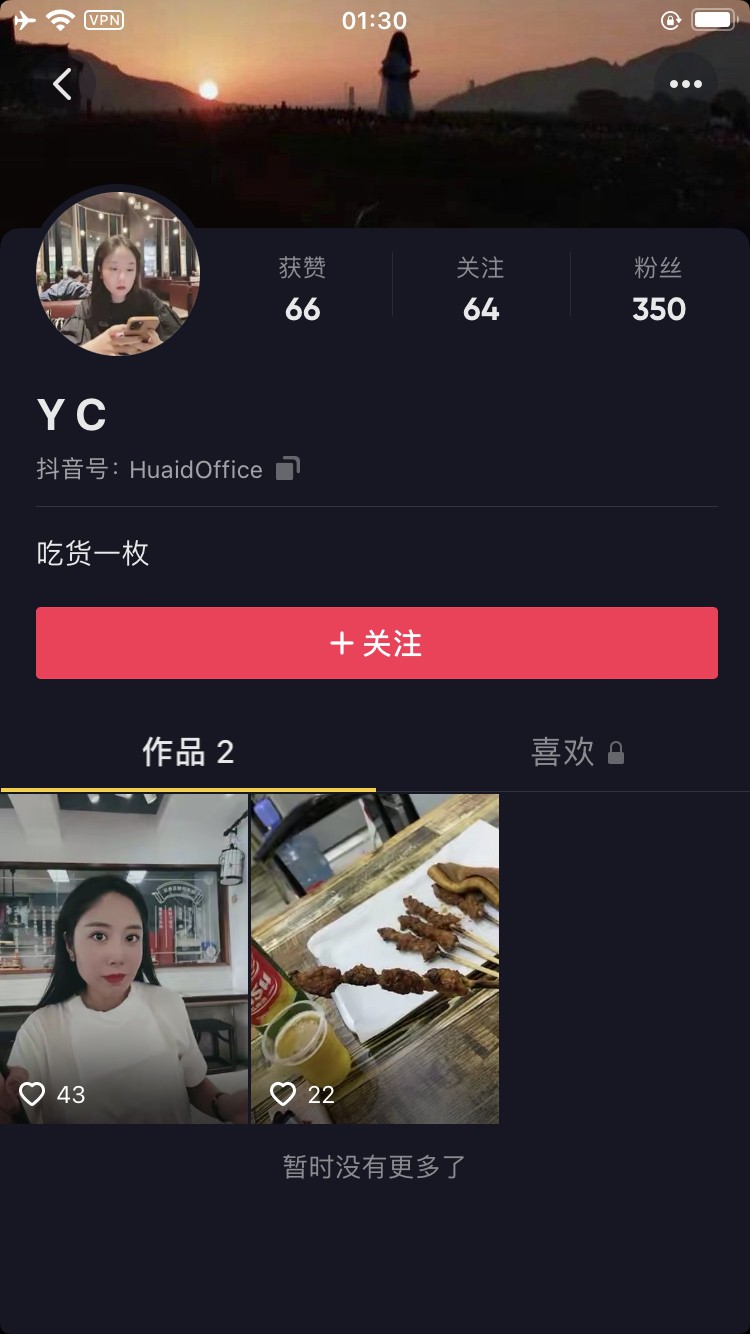This screenshot has height=1334, width=750.
Task: Open the round profile avatar picture
Action: pos(118,274)
